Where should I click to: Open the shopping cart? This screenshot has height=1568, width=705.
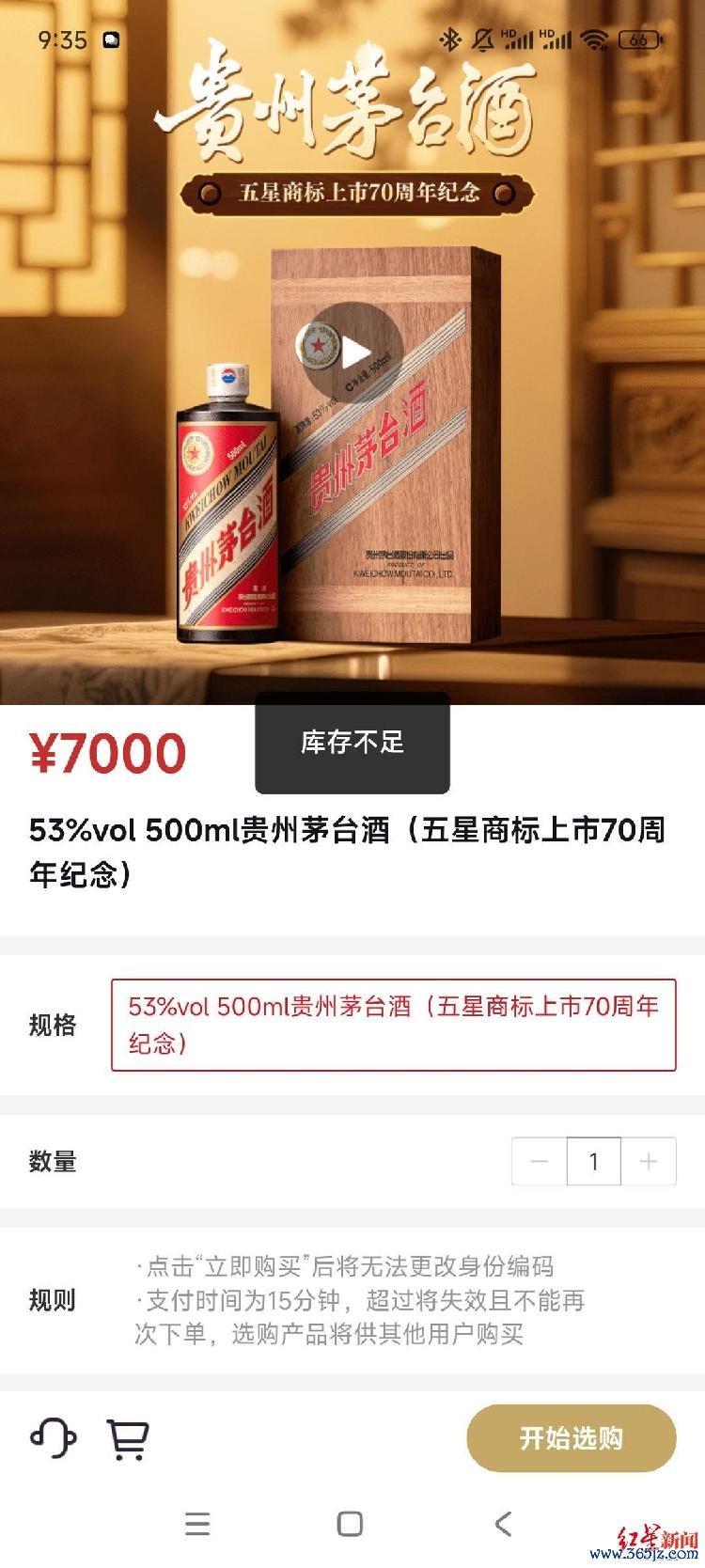(x=128, y=1438)
